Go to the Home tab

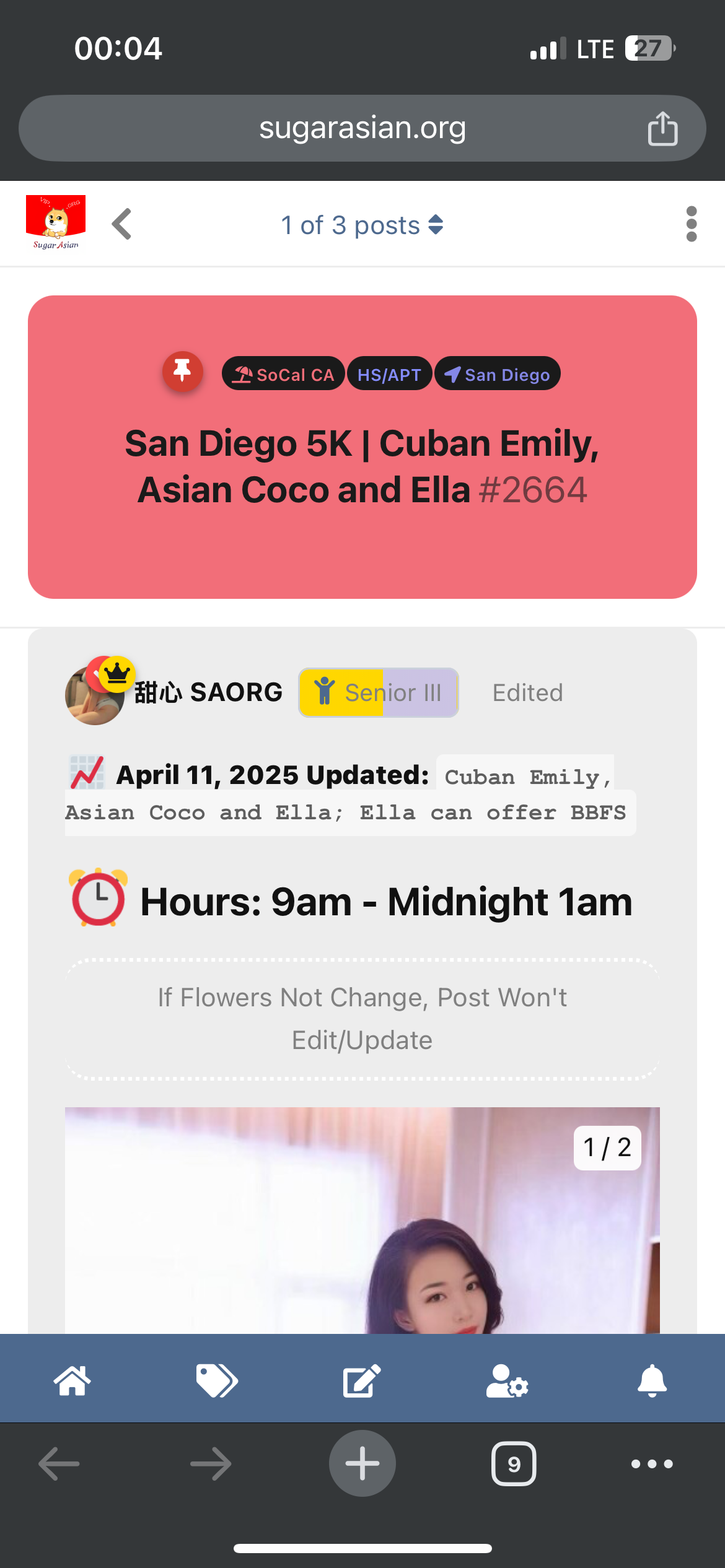coord(72,1380)
